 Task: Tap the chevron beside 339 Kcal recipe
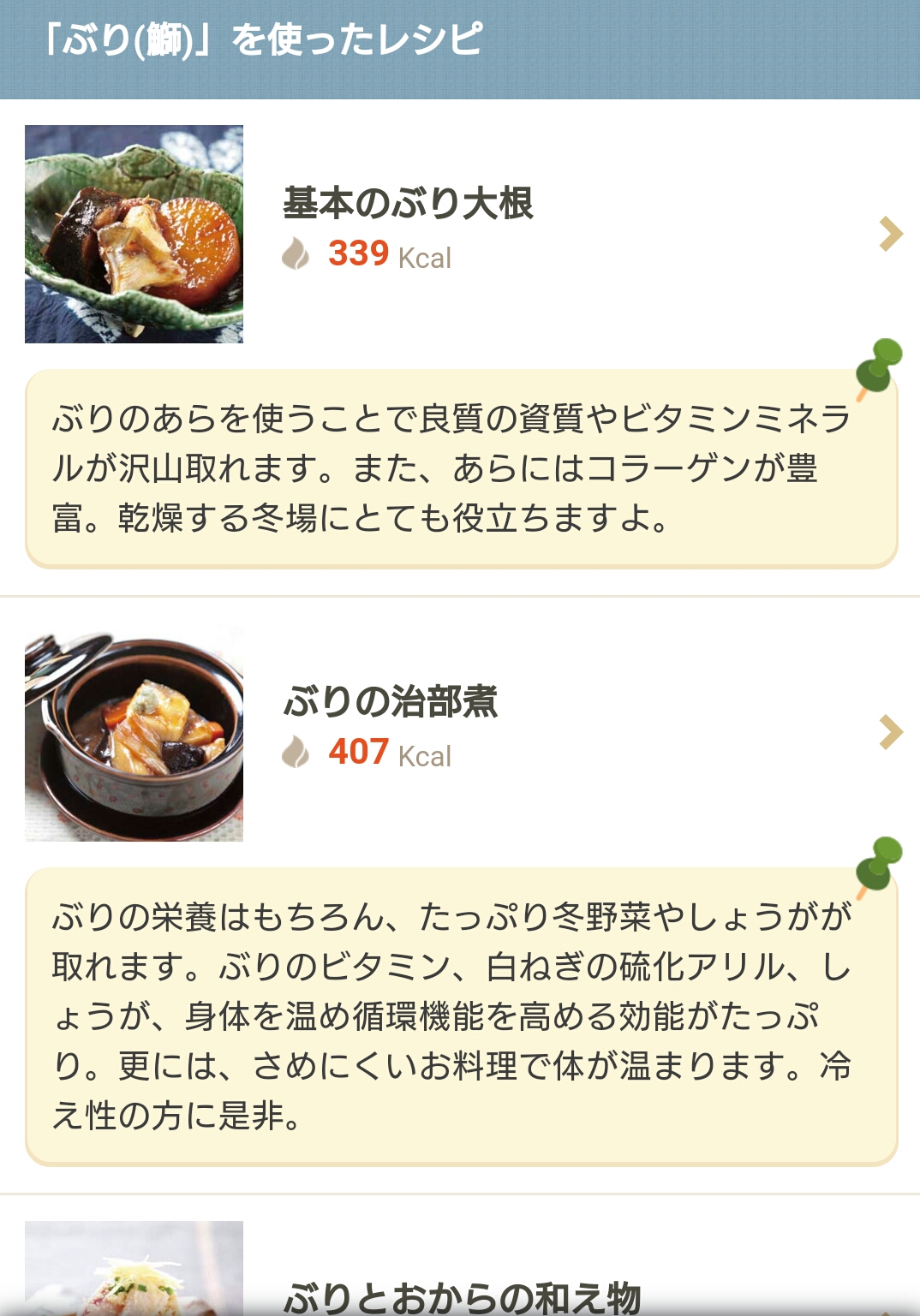click(891, 234)
